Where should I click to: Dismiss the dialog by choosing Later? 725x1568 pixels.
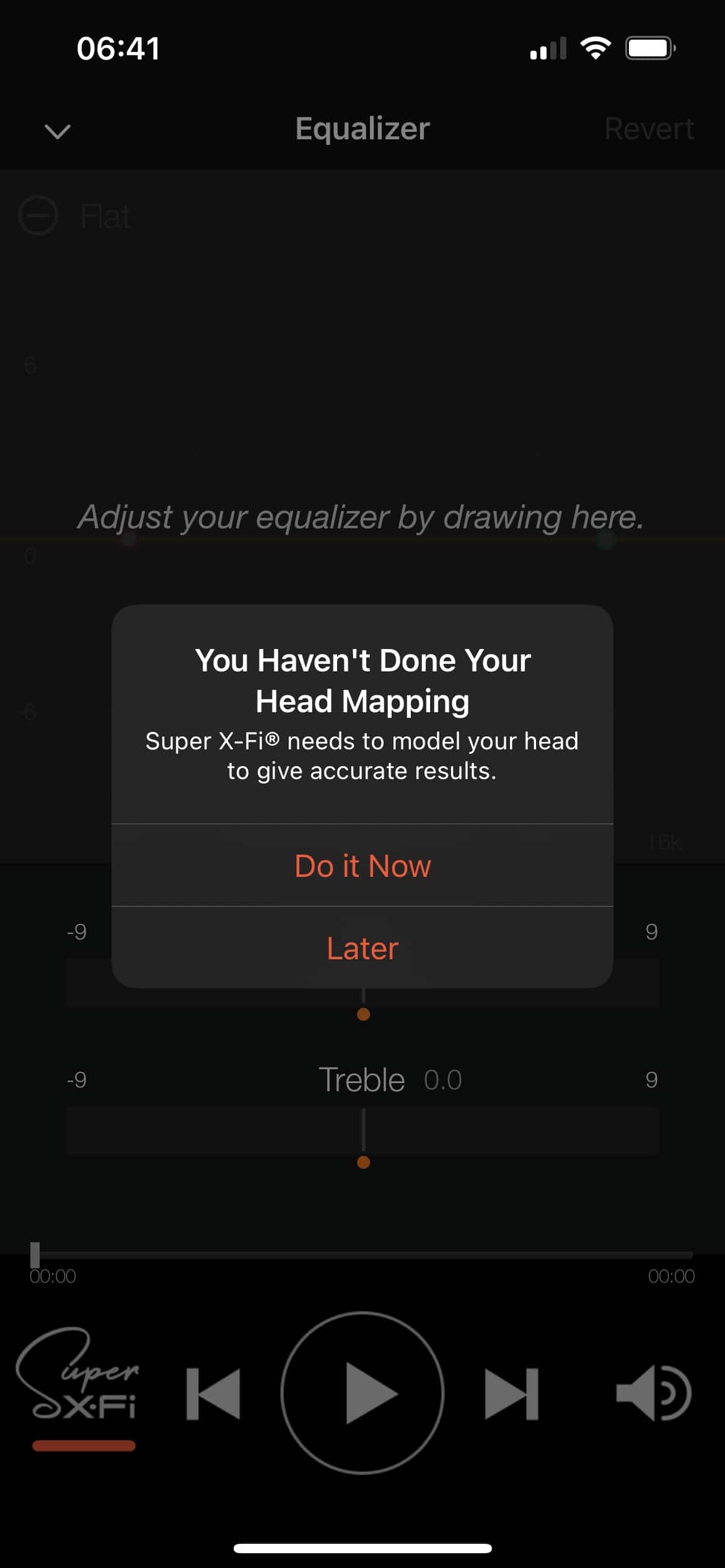point(362,947)
